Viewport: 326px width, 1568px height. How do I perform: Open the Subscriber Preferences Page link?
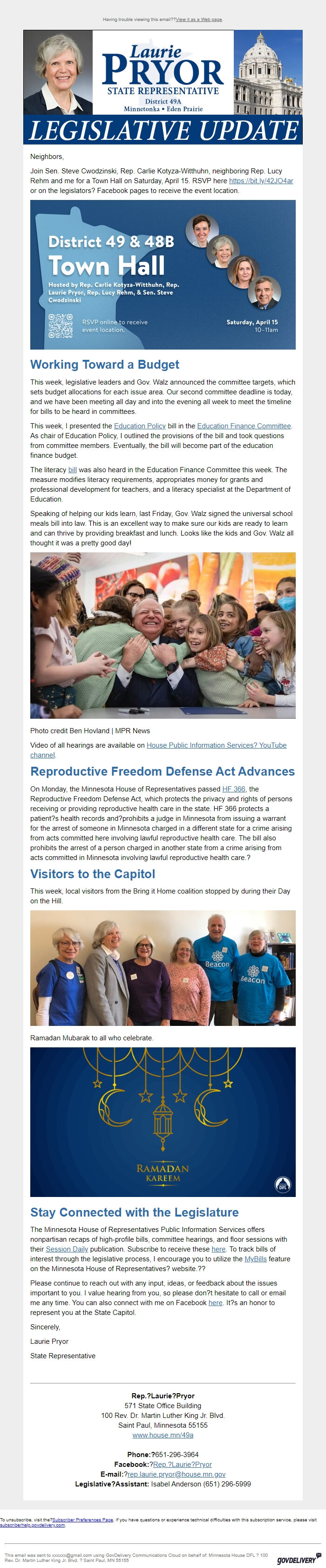point(83,1520)
